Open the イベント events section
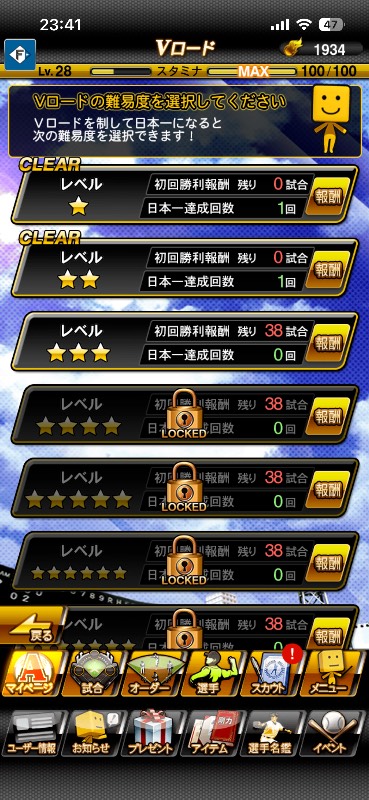 [x=335, y=734]
